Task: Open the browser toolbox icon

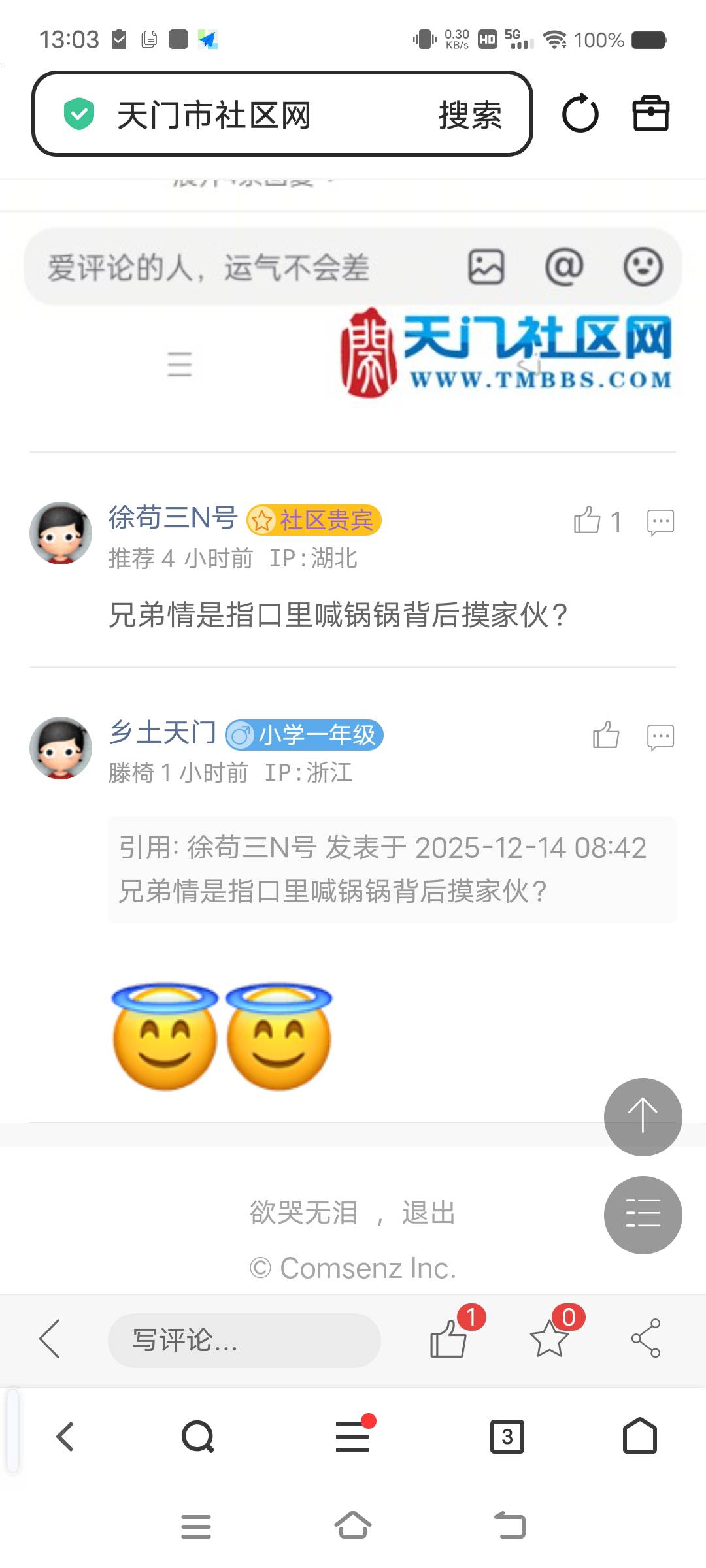Action: 650,114
